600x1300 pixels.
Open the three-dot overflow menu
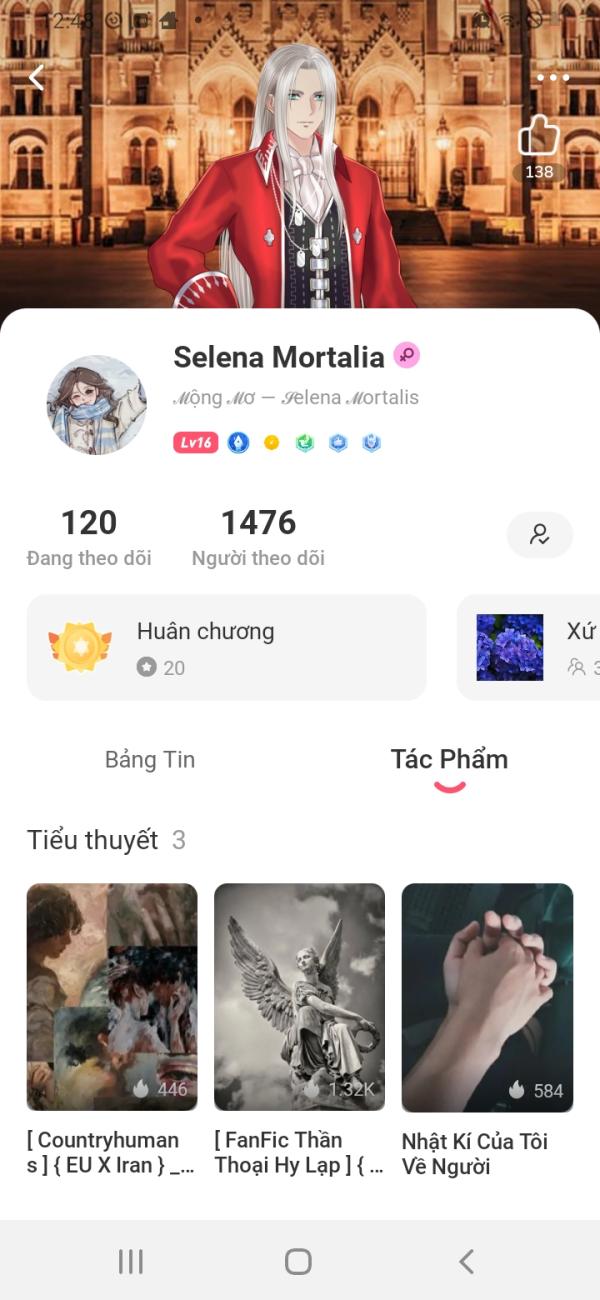[552, 77]
